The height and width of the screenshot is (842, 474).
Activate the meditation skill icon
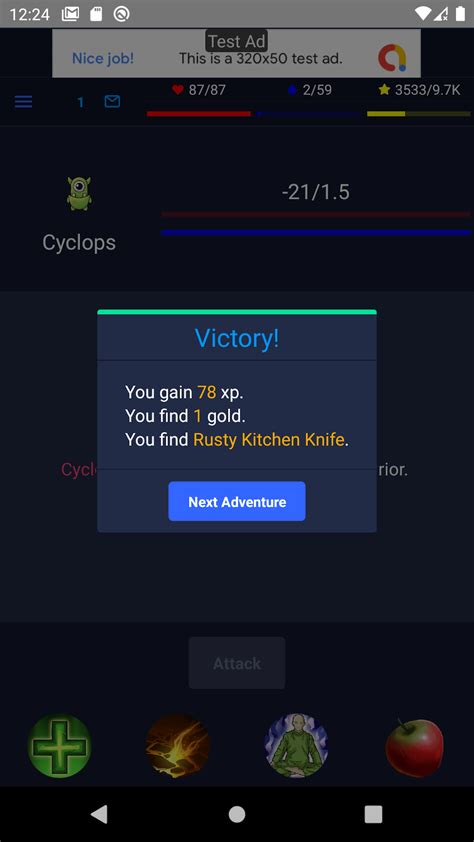(x=296, y=746)
